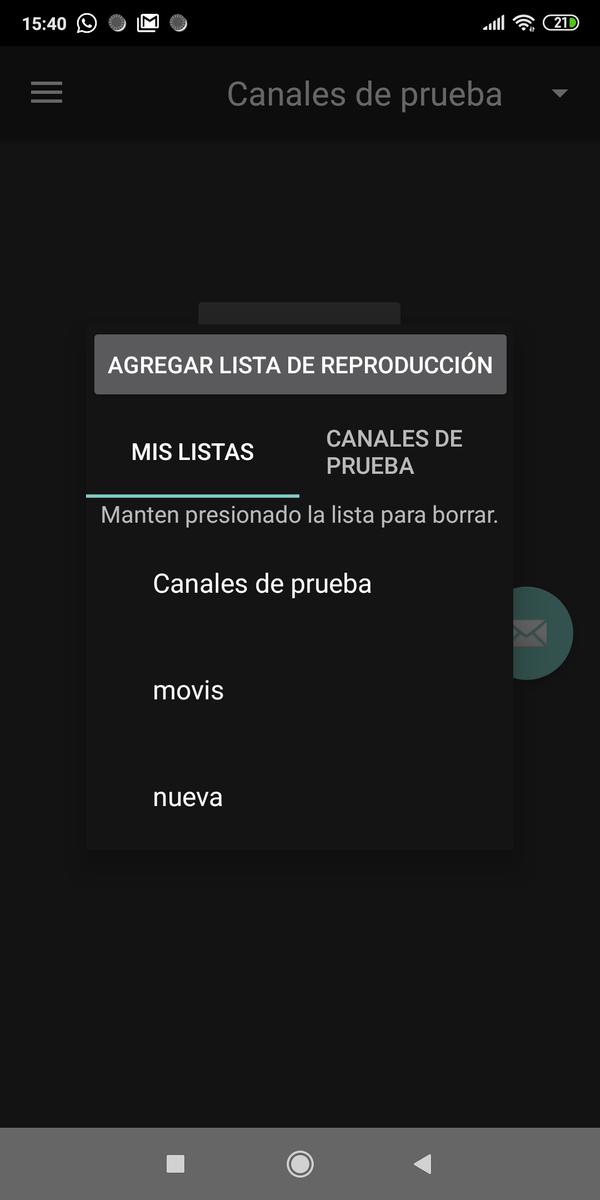Expand the playlist dropdown arrow in the header
Screen dimensions: 600x1200
click(x=560, y=94)
